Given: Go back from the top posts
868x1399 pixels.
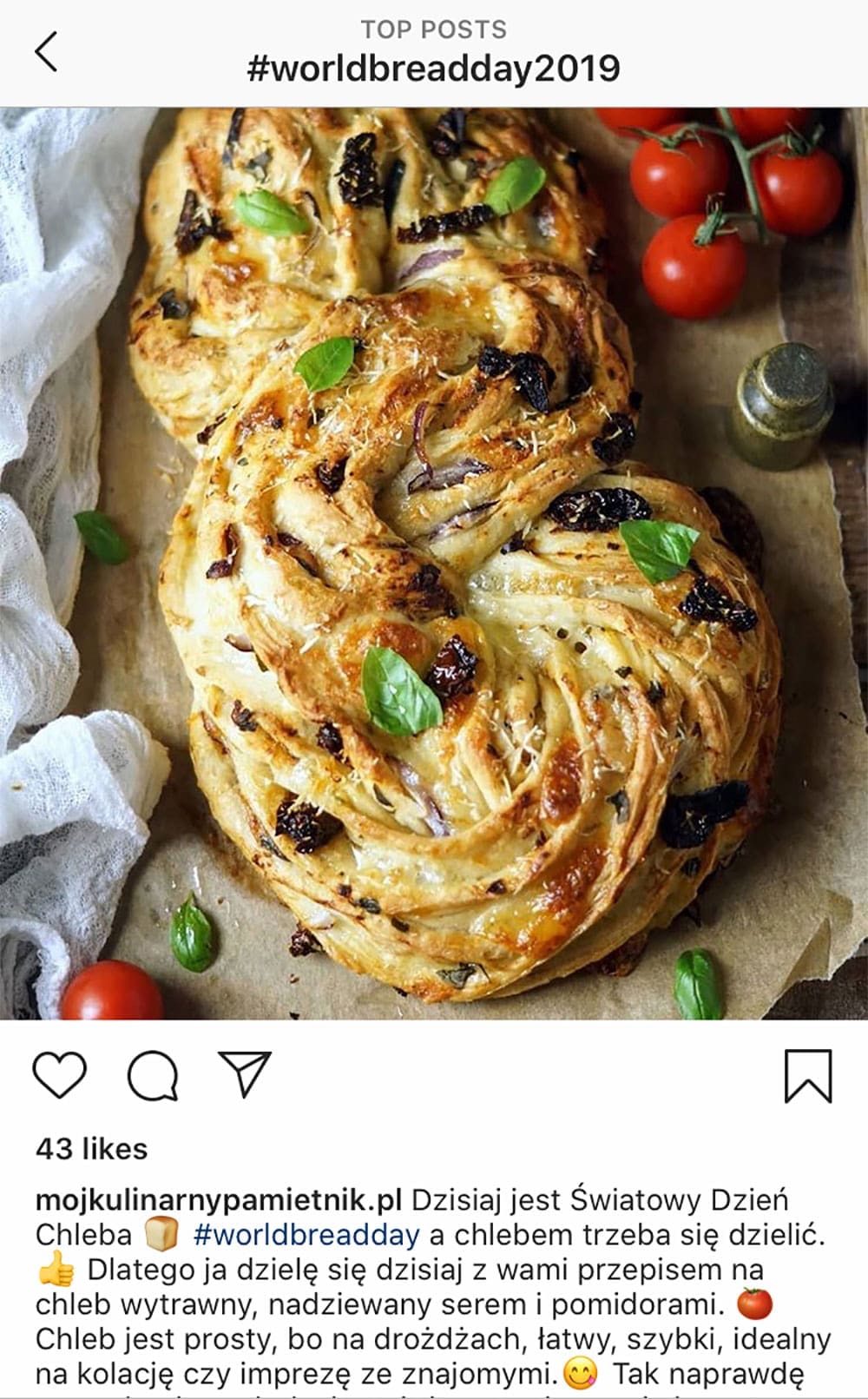Looking at the screenshot, I should coord(47,52).
